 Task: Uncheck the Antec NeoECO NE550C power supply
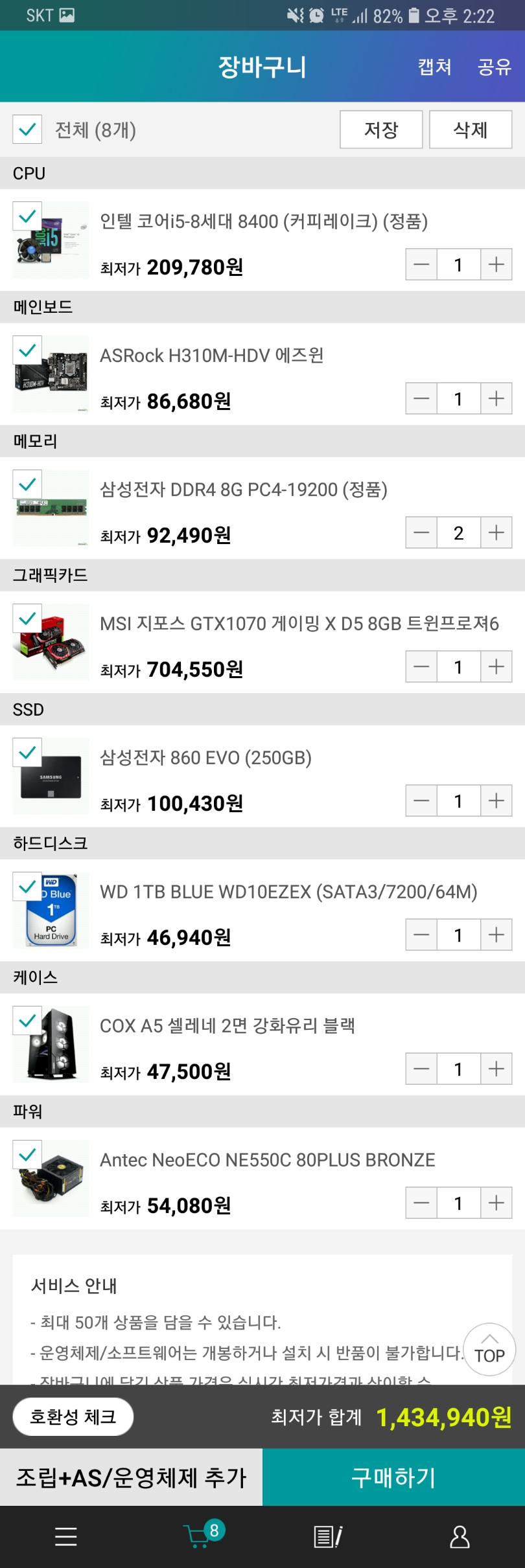[27, 1155]
